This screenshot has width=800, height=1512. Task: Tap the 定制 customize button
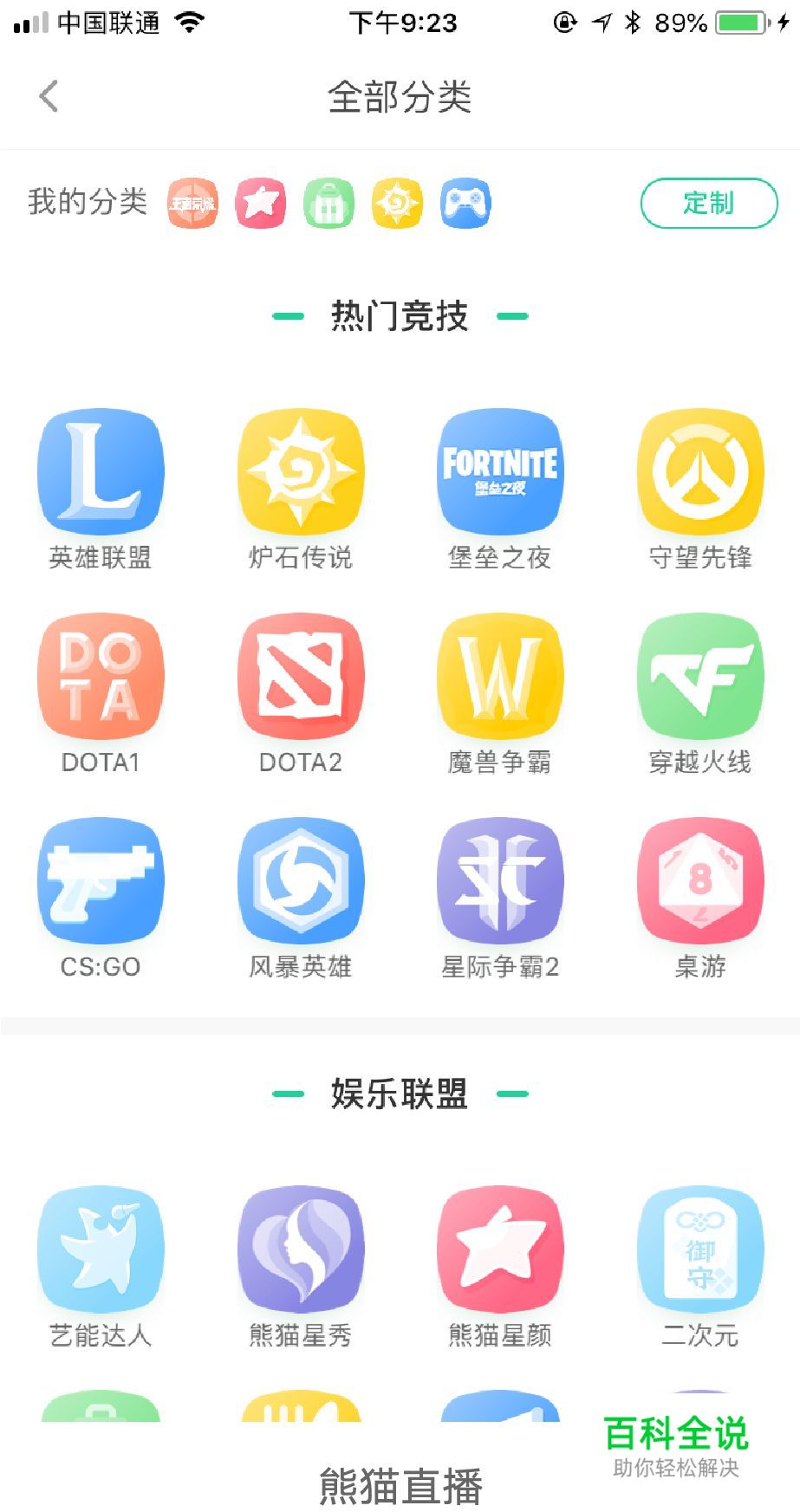[708, 203]
